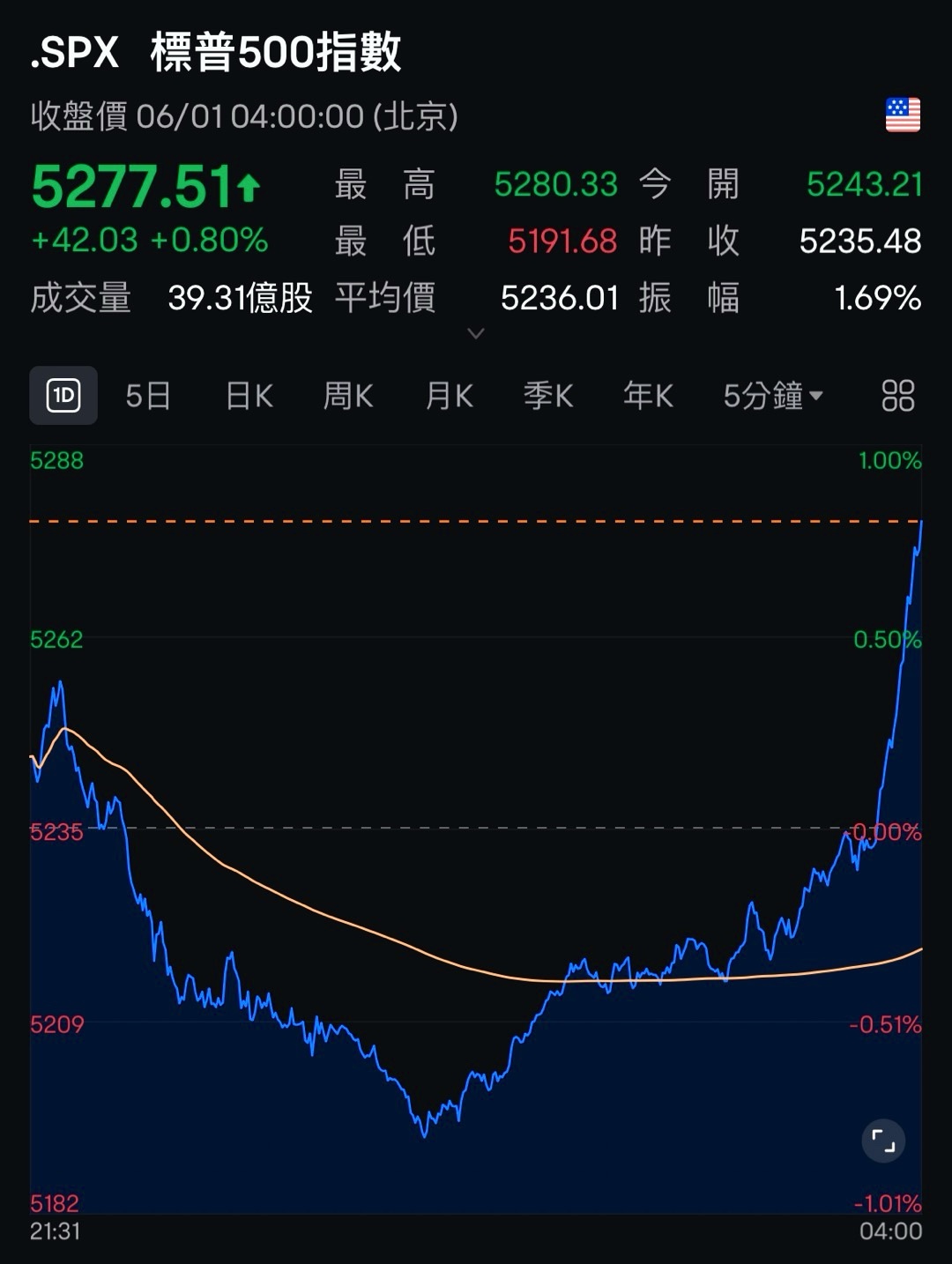Expand the chart to fullscreen
952x1264 pixels.
[x=883, y=1141]
